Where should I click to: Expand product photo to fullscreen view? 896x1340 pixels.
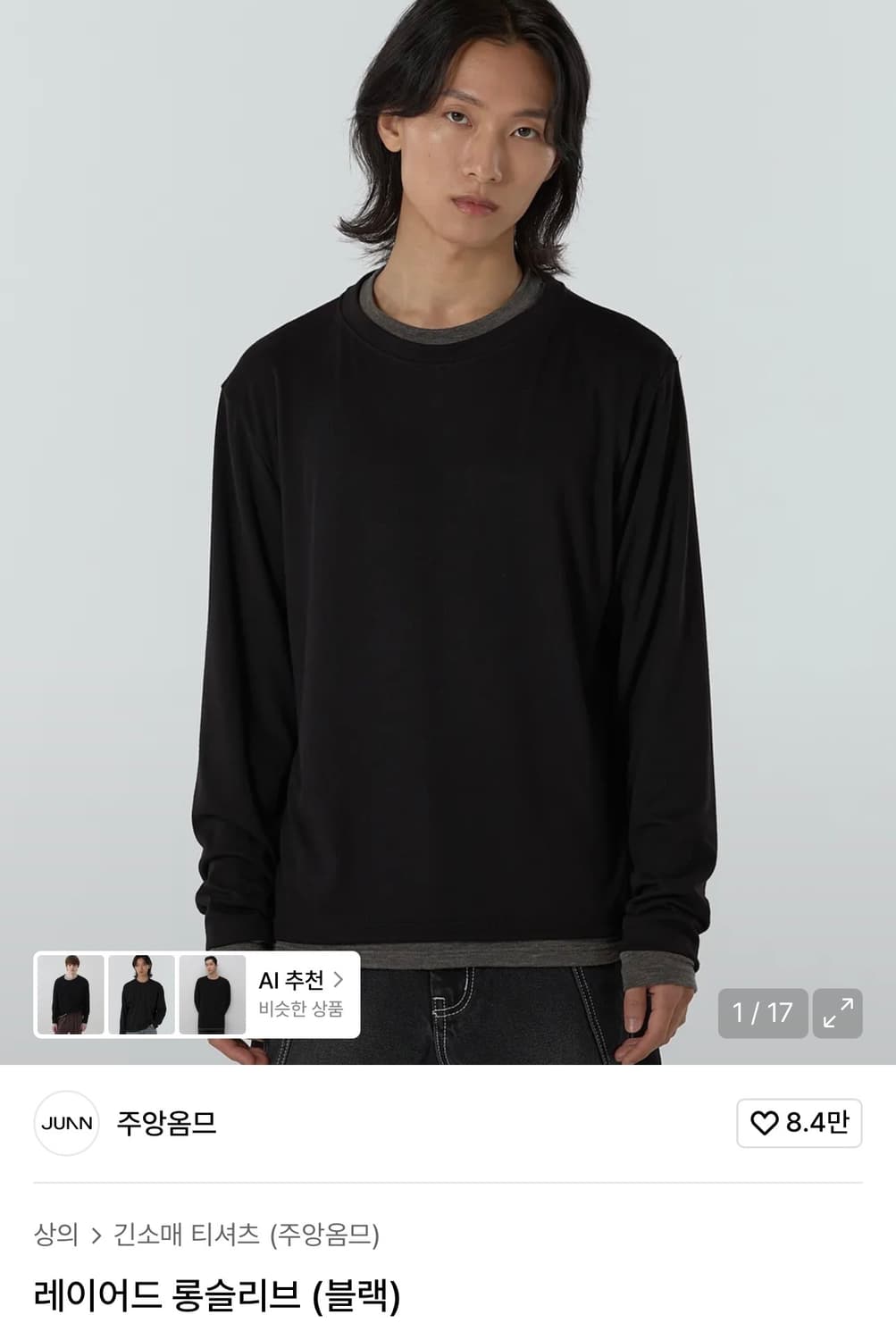(x=837, y=1012)
